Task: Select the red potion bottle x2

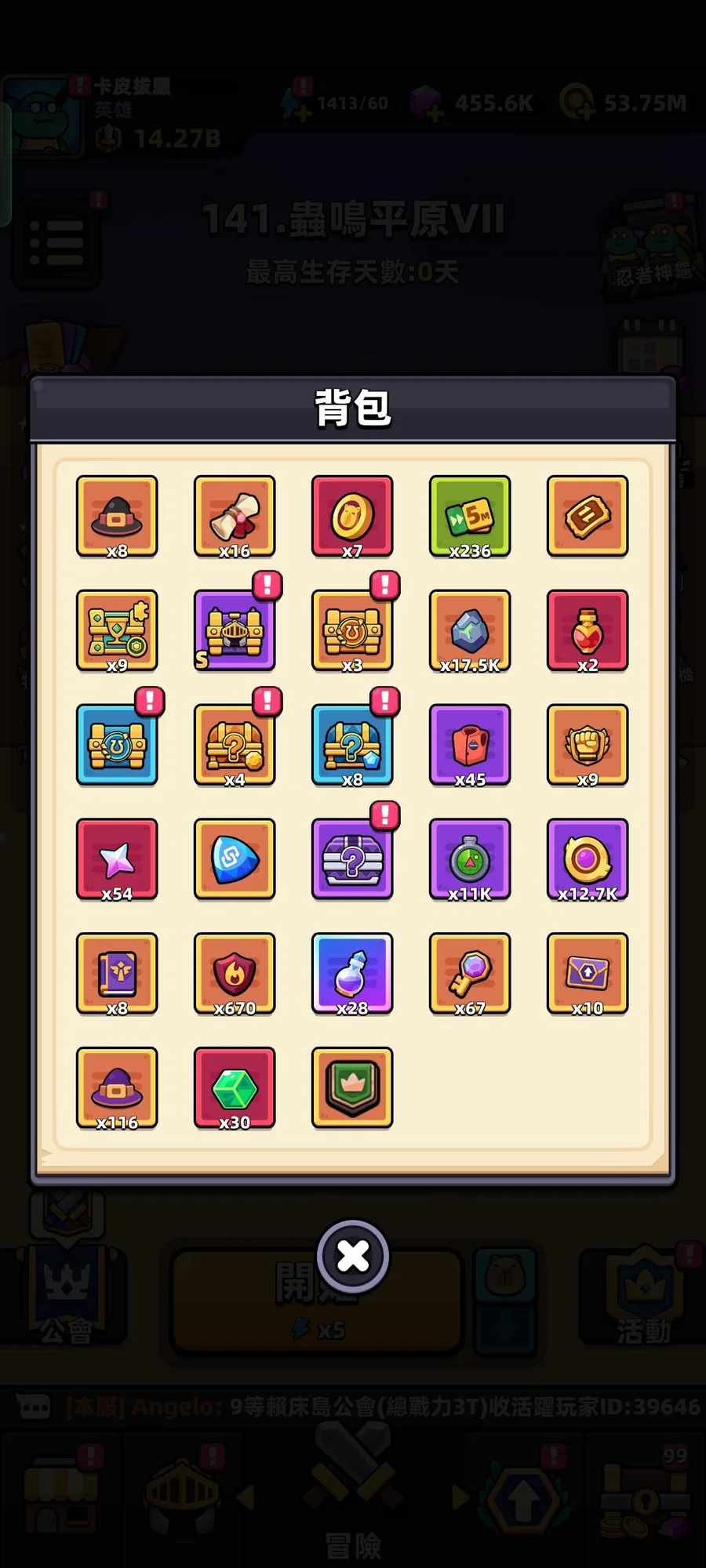Action: click(x=588, y=630)
